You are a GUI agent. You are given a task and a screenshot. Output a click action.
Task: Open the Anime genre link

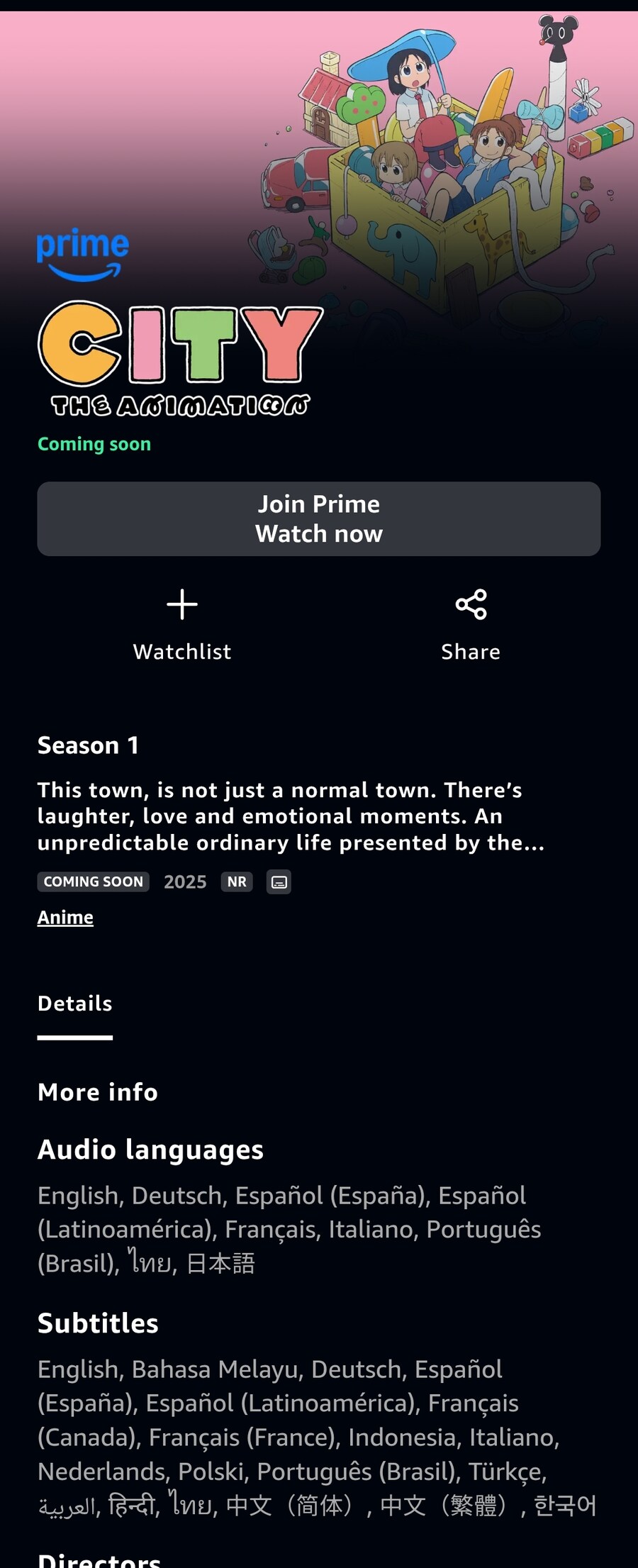pos(65,917)
